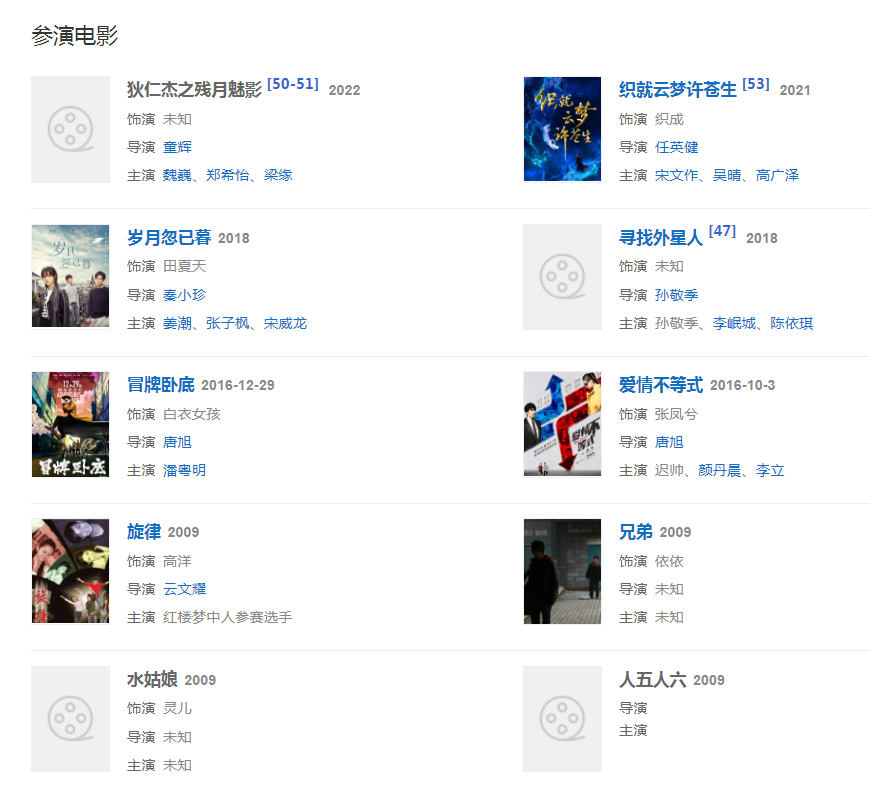870x788 pixels.
Task: Open director link 任英健
Action: [x=676, y=147]
